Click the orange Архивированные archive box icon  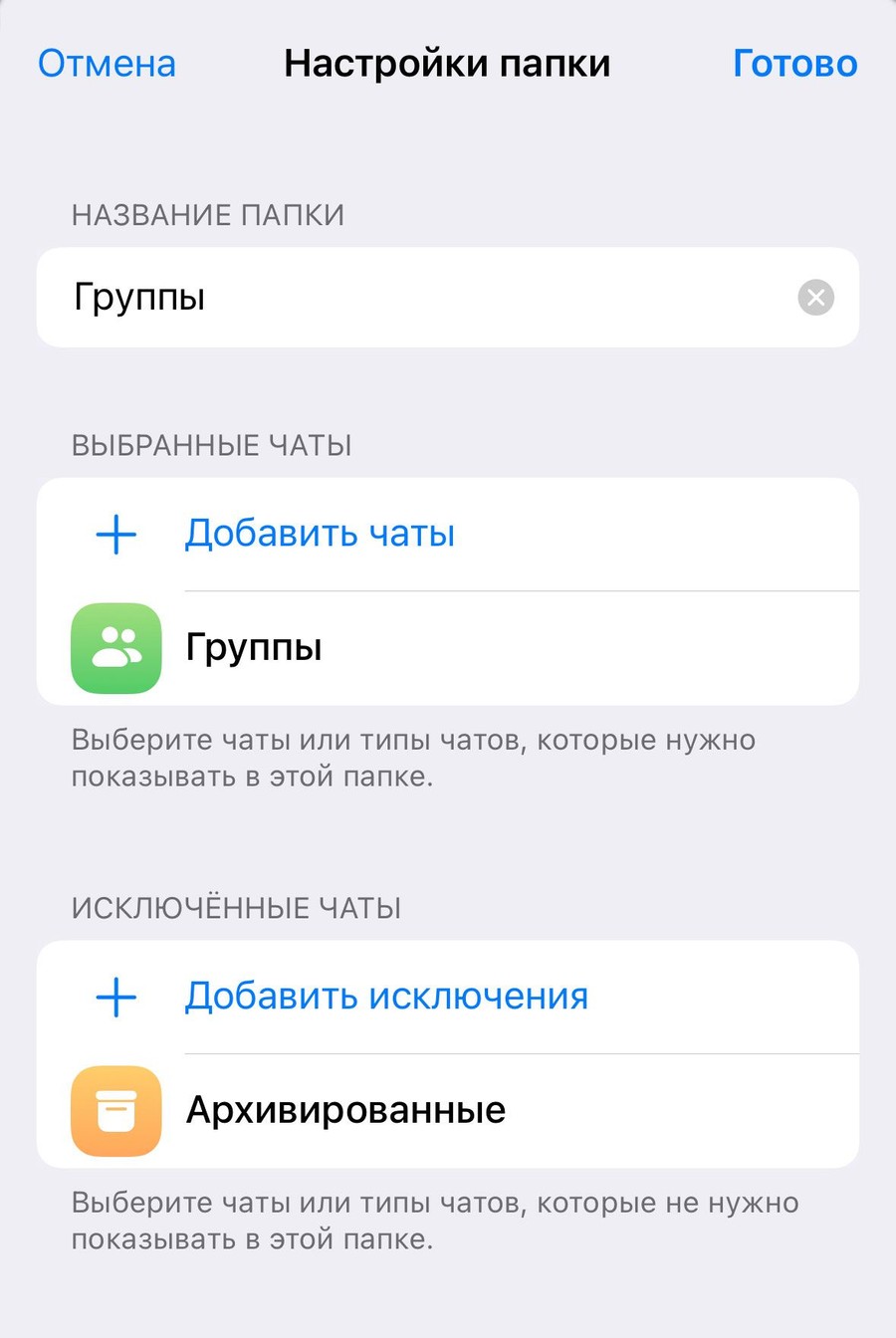(x=115, y=1110)
